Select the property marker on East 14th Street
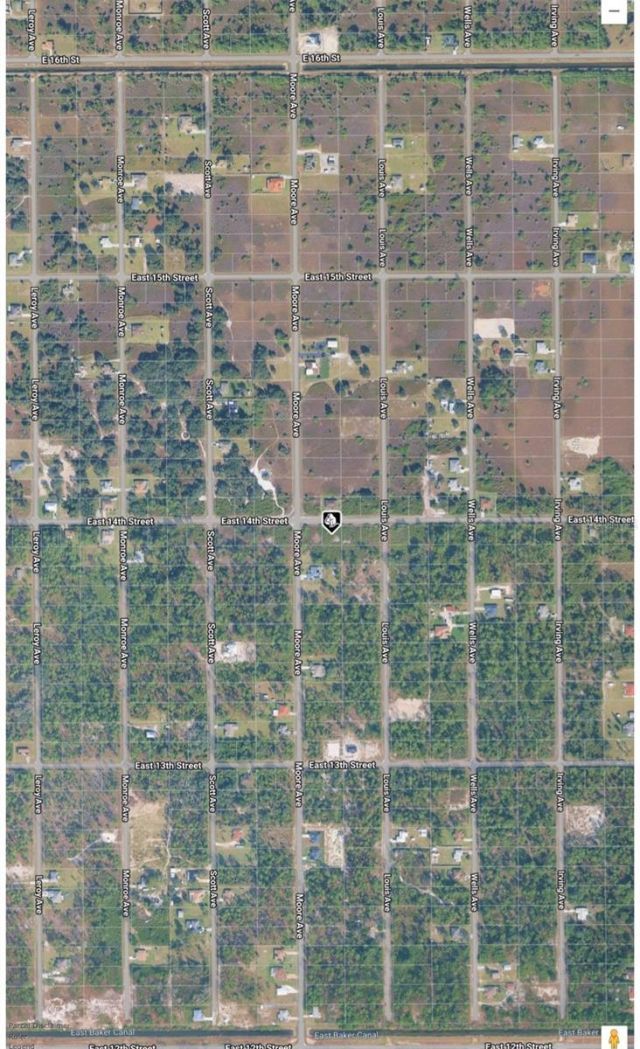 point(331,520)
